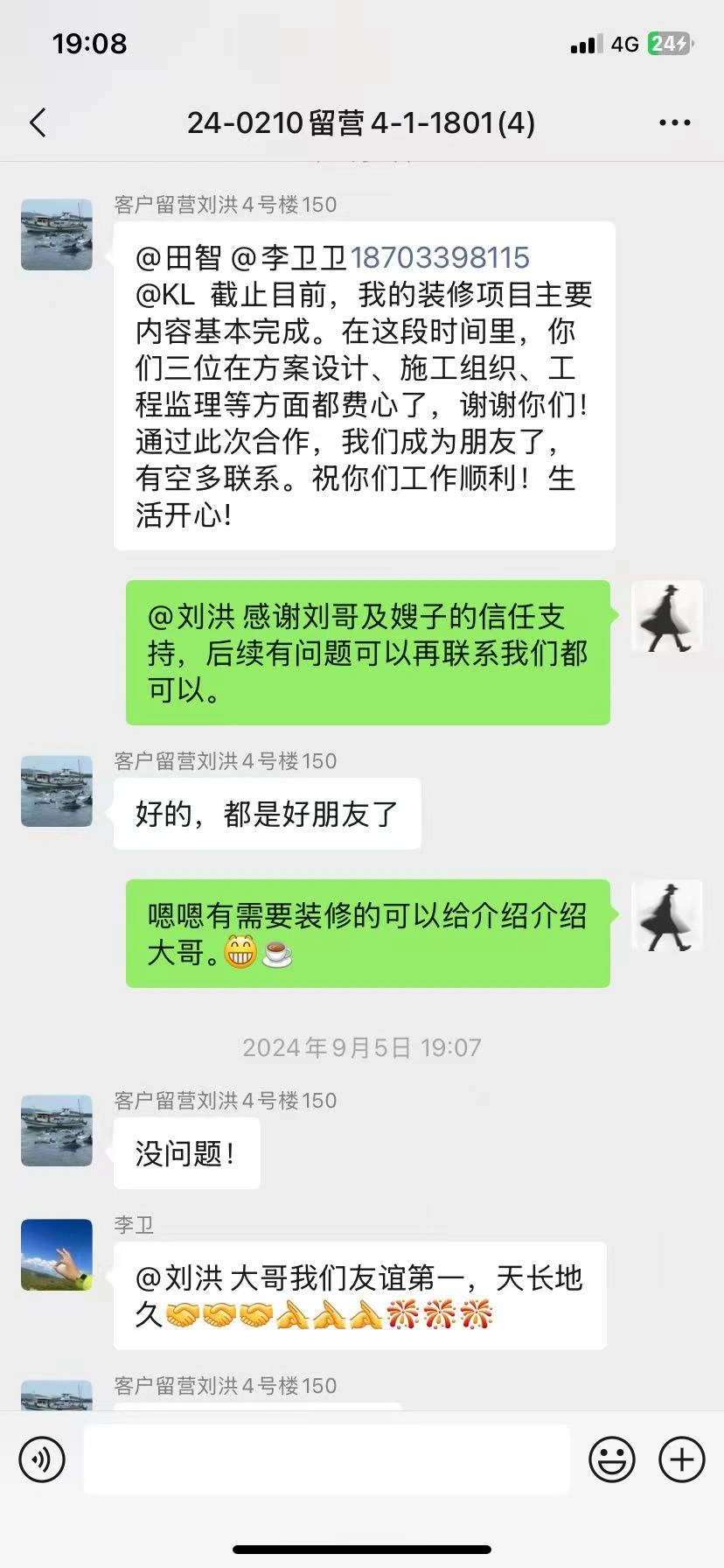The height and width of the screenshot is (1568, 724).
Task: Open the group chat options menu
Action: pyautogui.click(x=674, y=123)
